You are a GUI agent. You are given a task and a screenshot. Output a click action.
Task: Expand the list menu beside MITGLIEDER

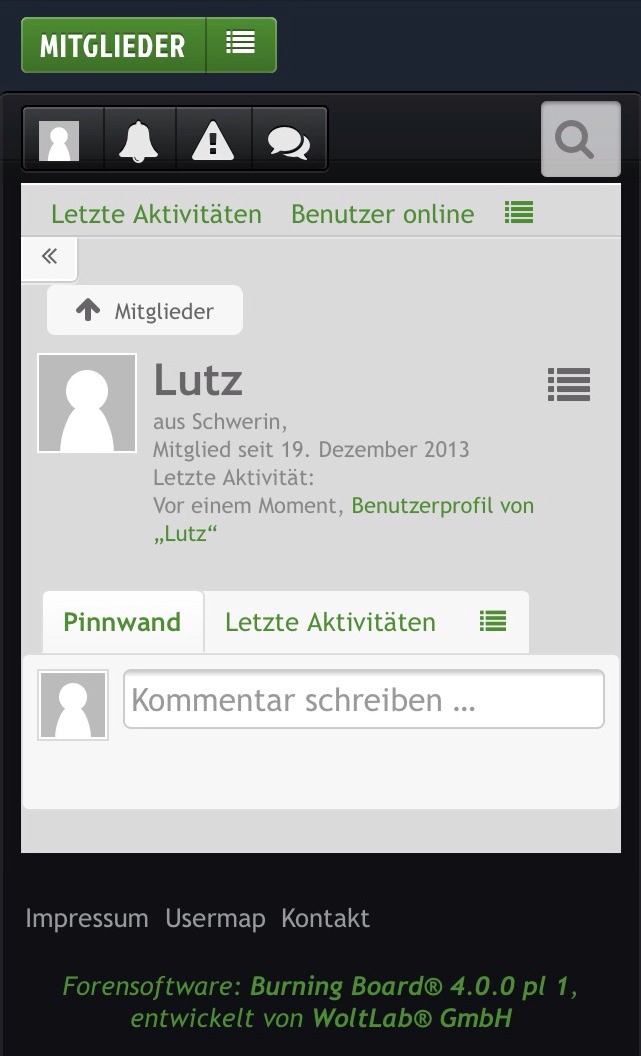click(x=241, y=45)
